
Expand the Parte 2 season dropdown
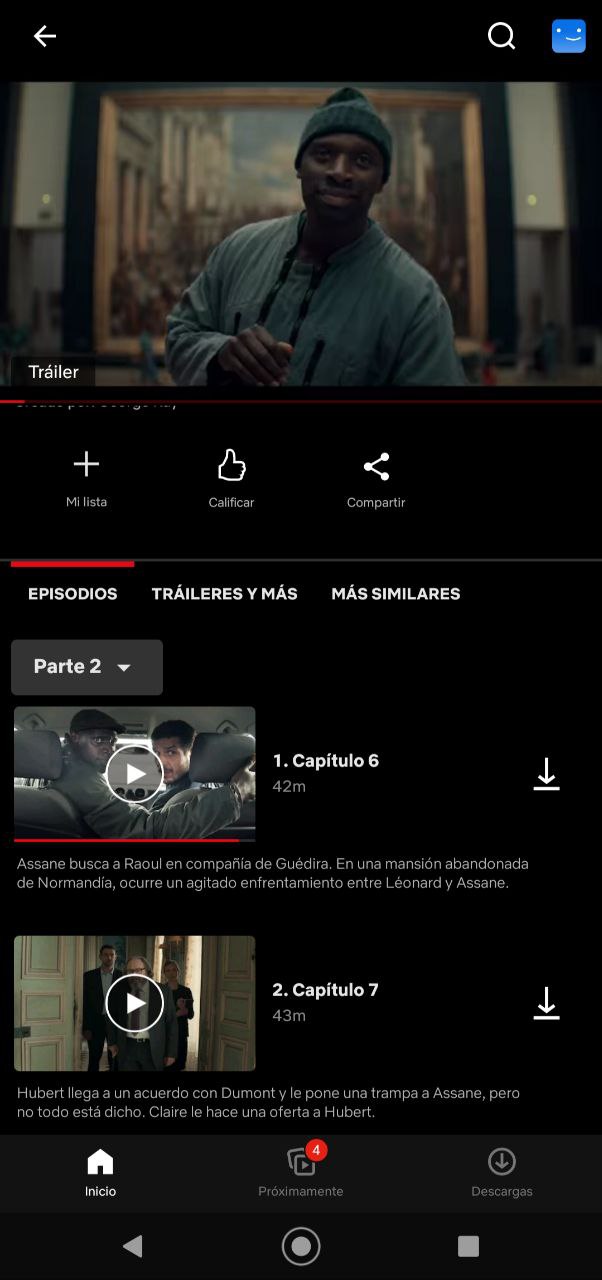87,667
